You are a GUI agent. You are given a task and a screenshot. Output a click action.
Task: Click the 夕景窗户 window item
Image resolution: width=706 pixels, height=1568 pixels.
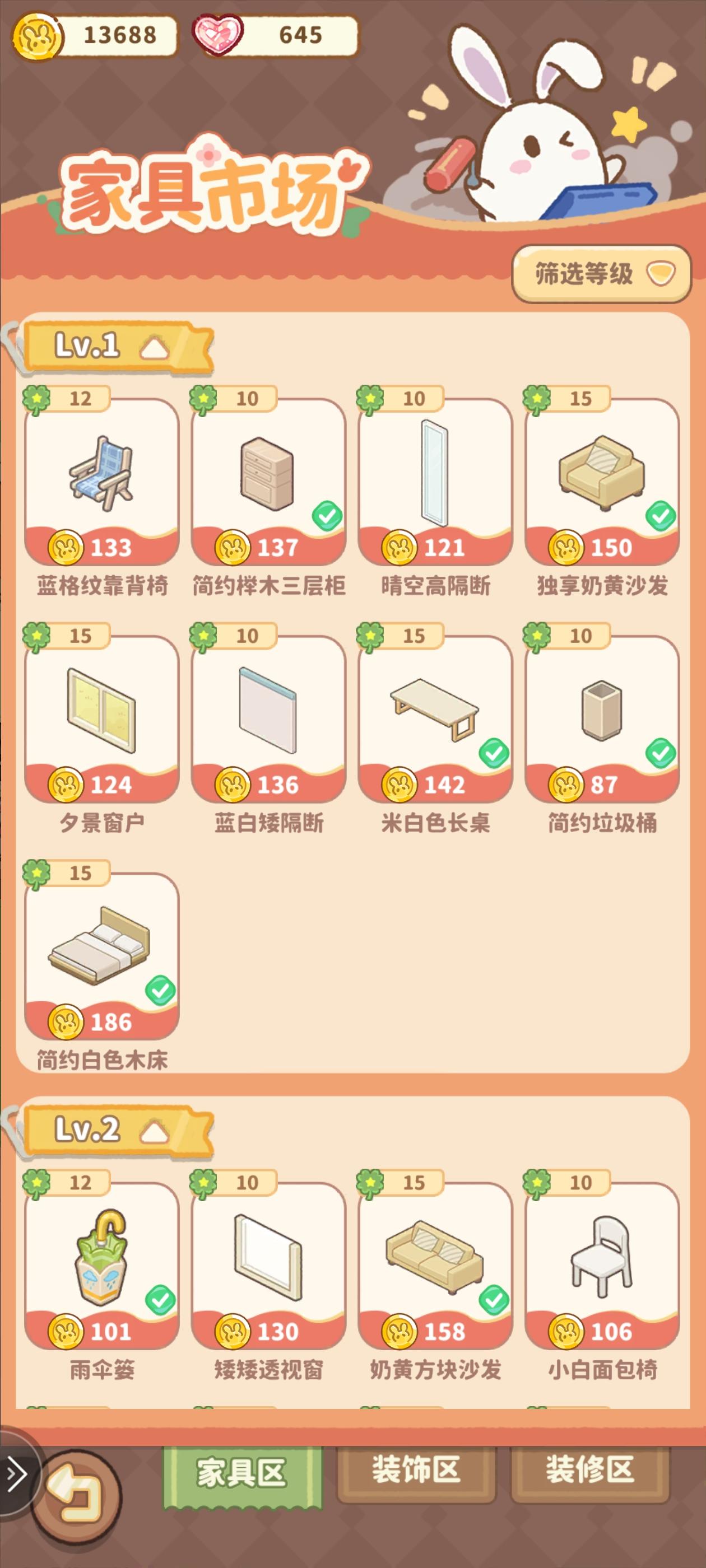(103, 718)
